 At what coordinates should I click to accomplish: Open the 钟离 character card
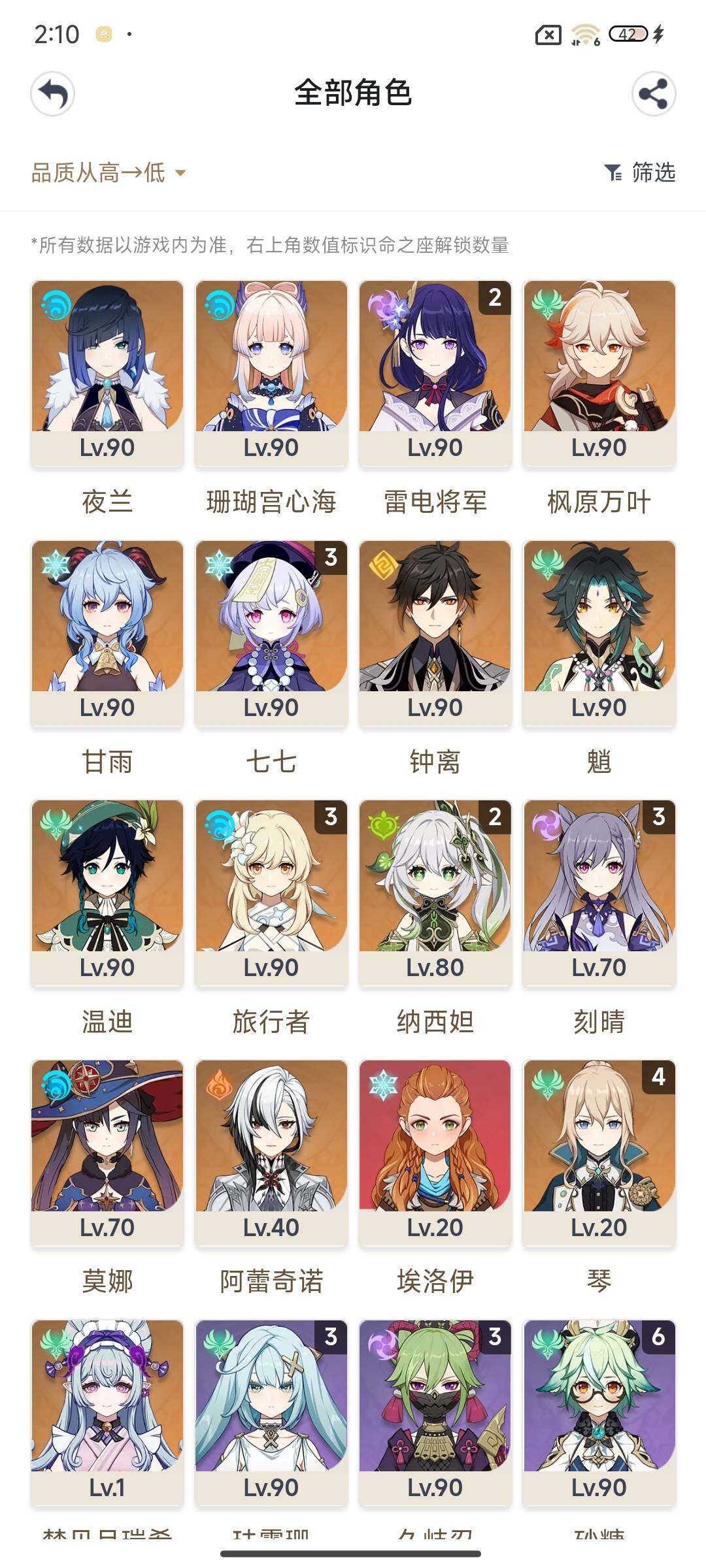point(435,632)
